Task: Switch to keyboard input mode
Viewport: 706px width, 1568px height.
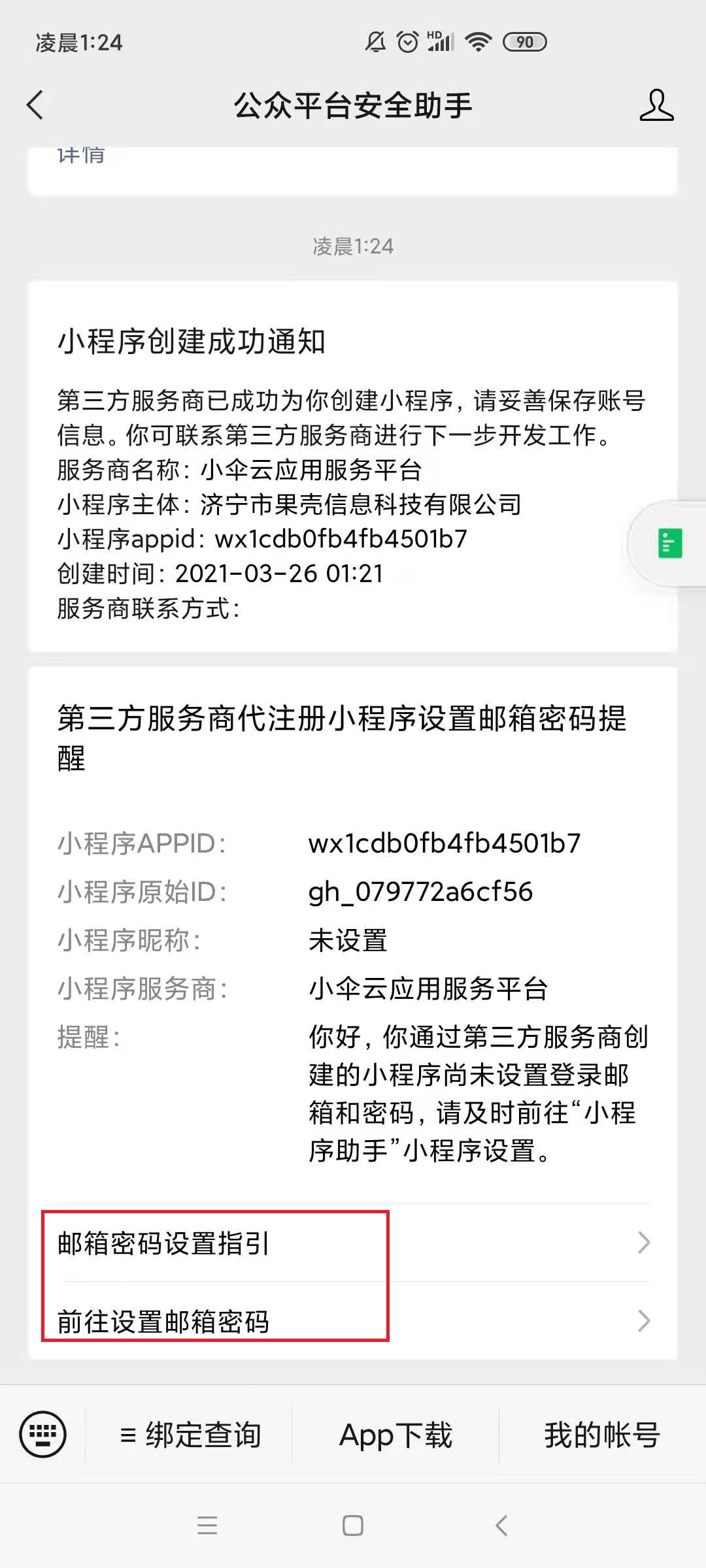Action: point(43,1435)
